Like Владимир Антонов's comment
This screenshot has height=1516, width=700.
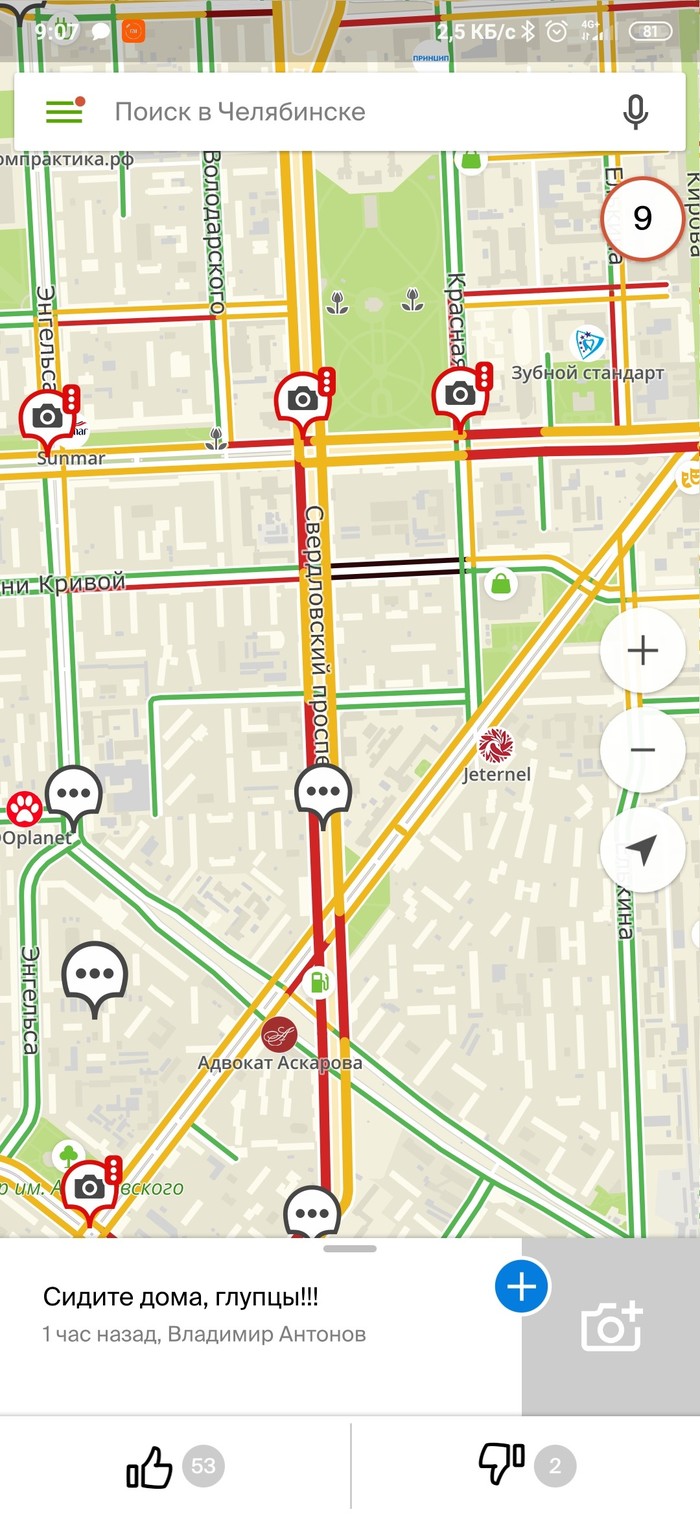point(150,1467)
